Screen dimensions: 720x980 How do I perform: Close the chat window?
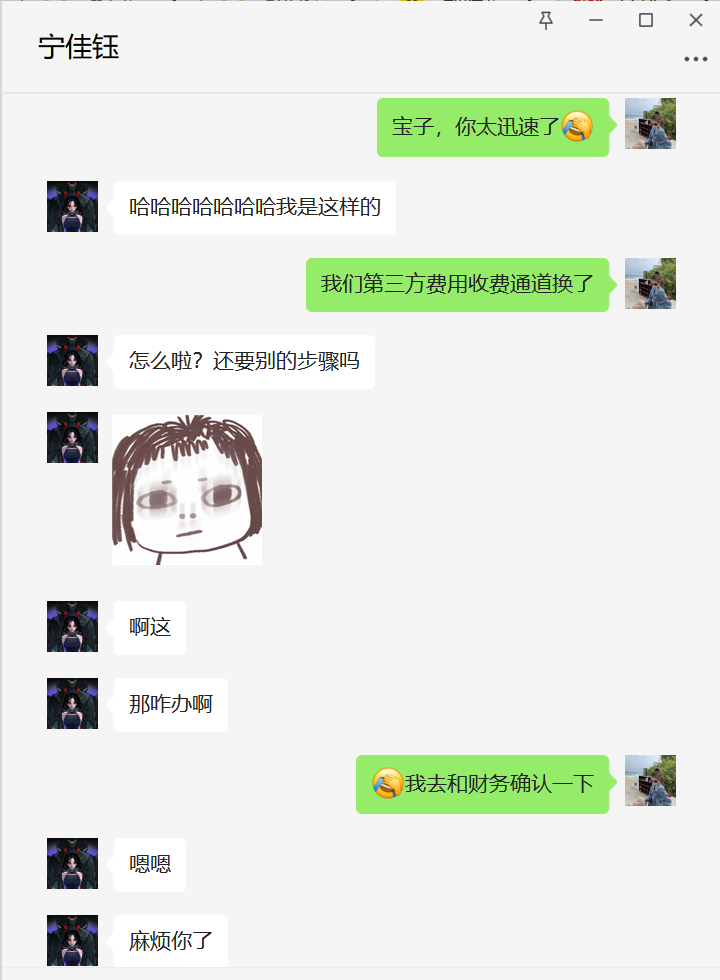(696, 20)
